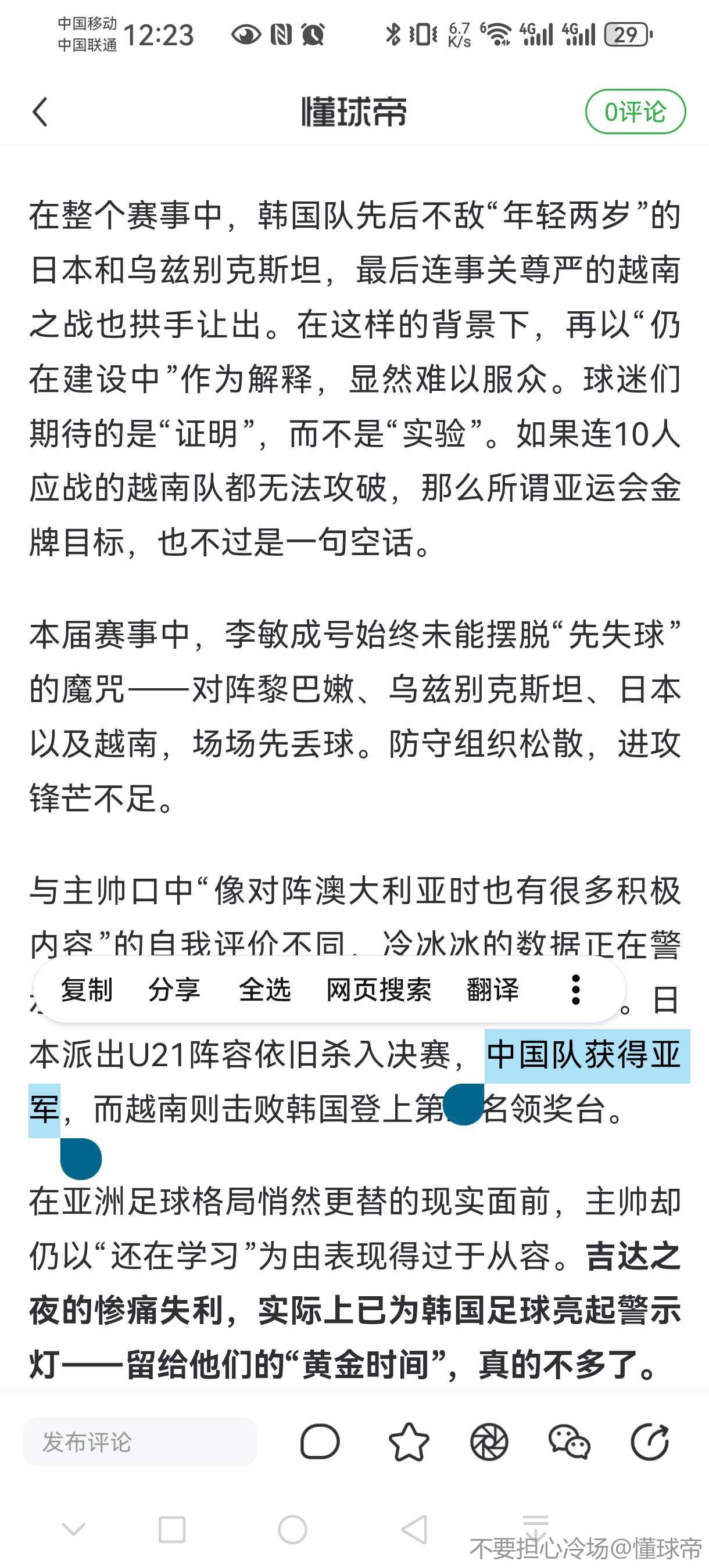The height and width of the screenshot is (1568, 709).
Task: Tap the forward share arrow icon
Action: 649,1442
